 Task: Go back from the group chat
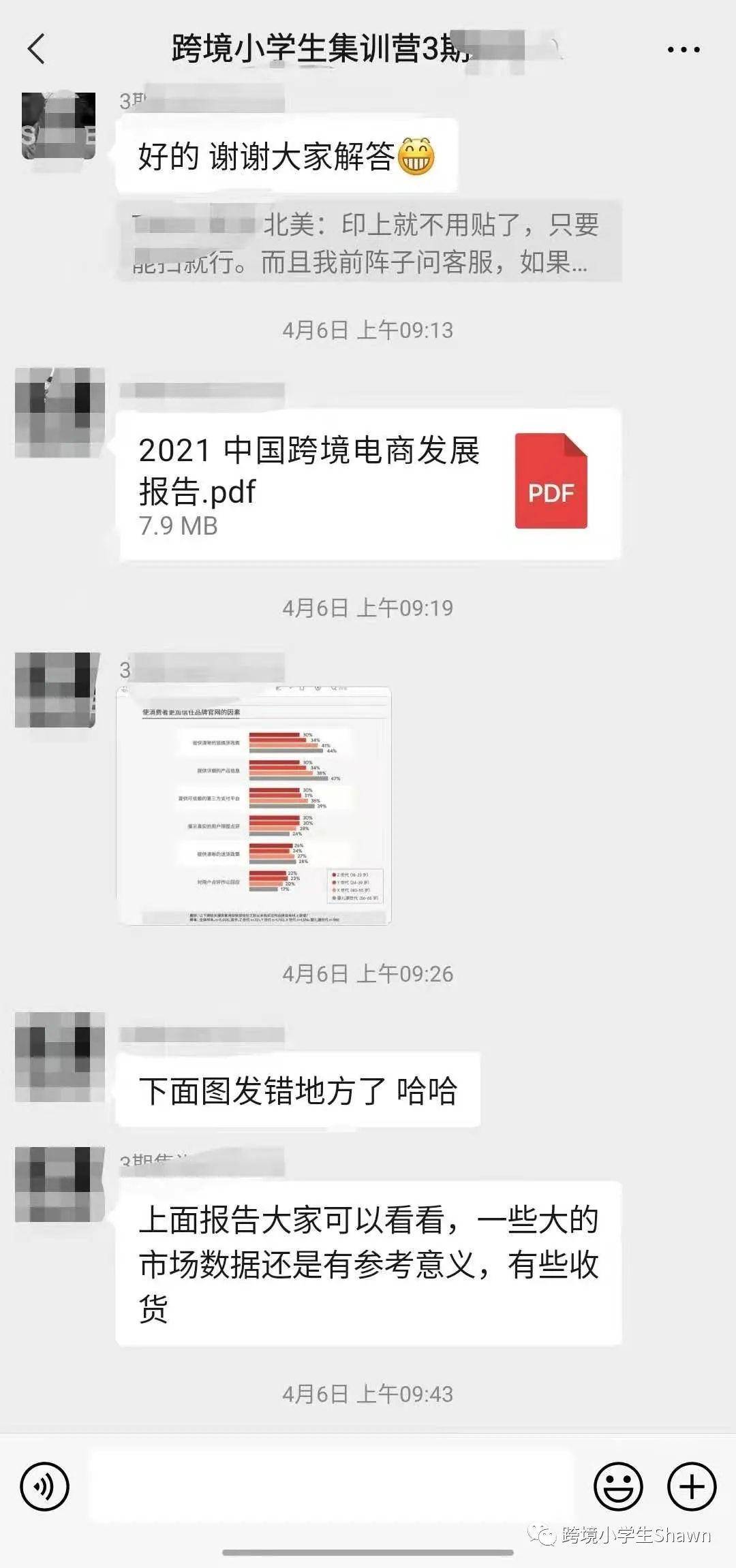tap(37, 49)
